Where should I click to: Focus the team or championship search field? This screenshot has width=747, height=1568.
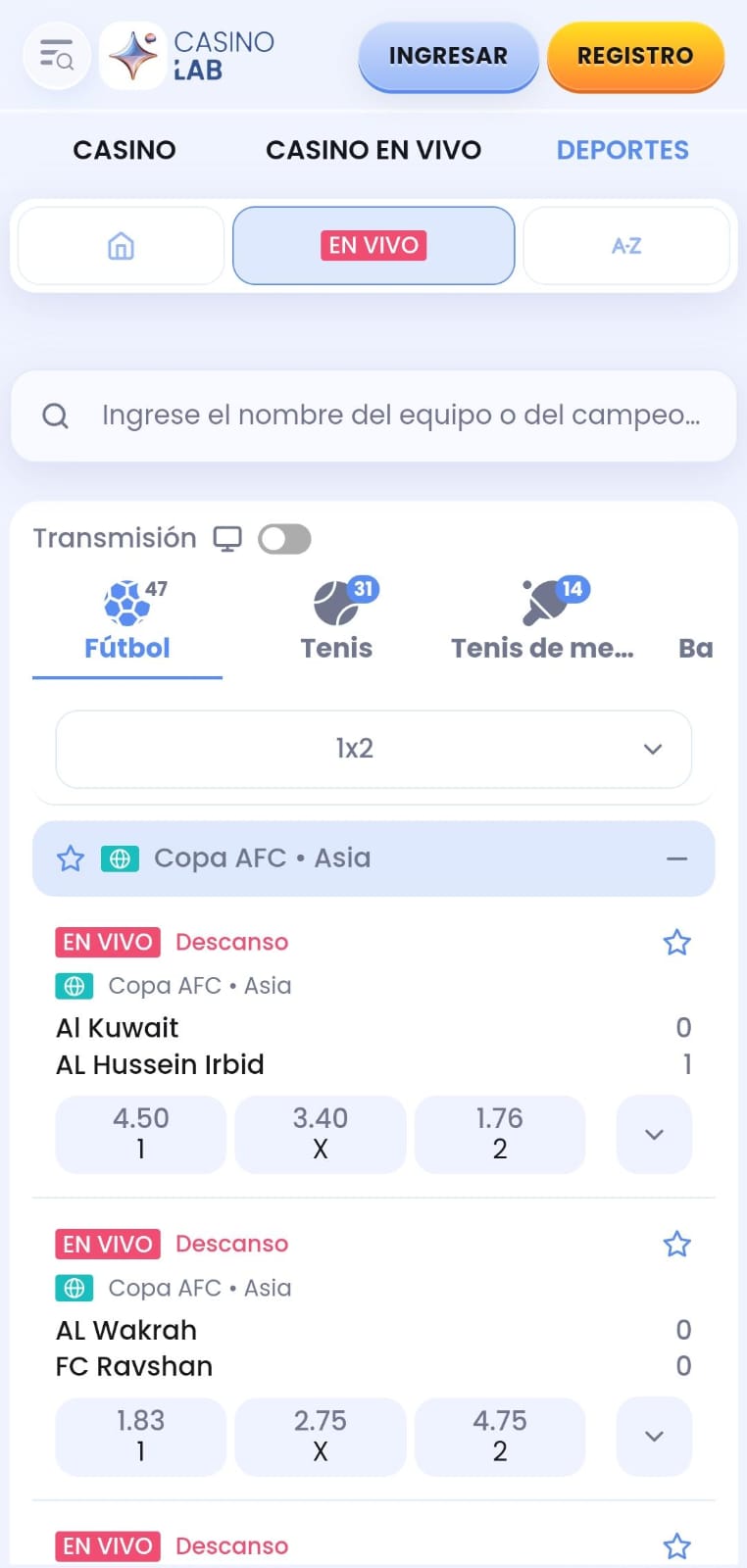point(373,416)
